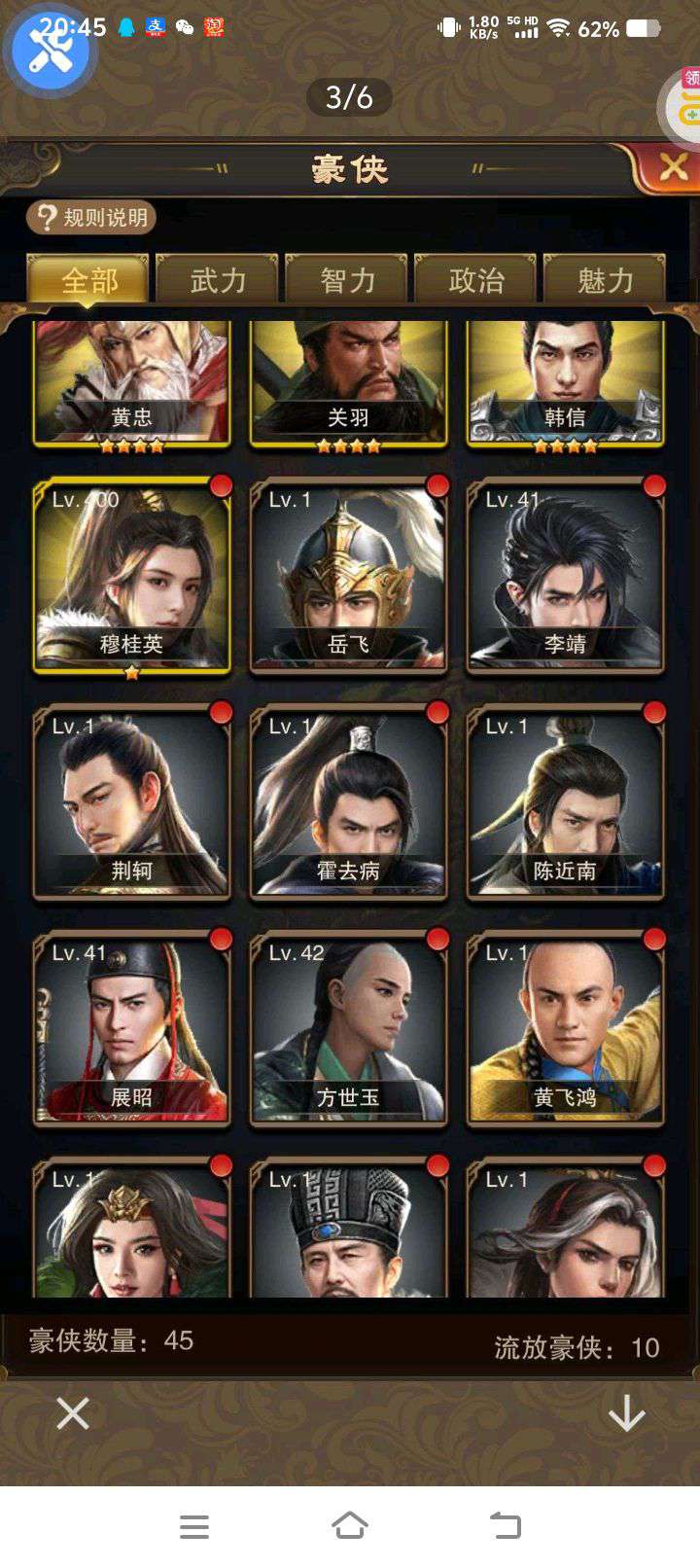Switch to the 政治 tab
The width and height of the screenshot is (700, 1568).
pyautogui.click(x=476, y=280)
